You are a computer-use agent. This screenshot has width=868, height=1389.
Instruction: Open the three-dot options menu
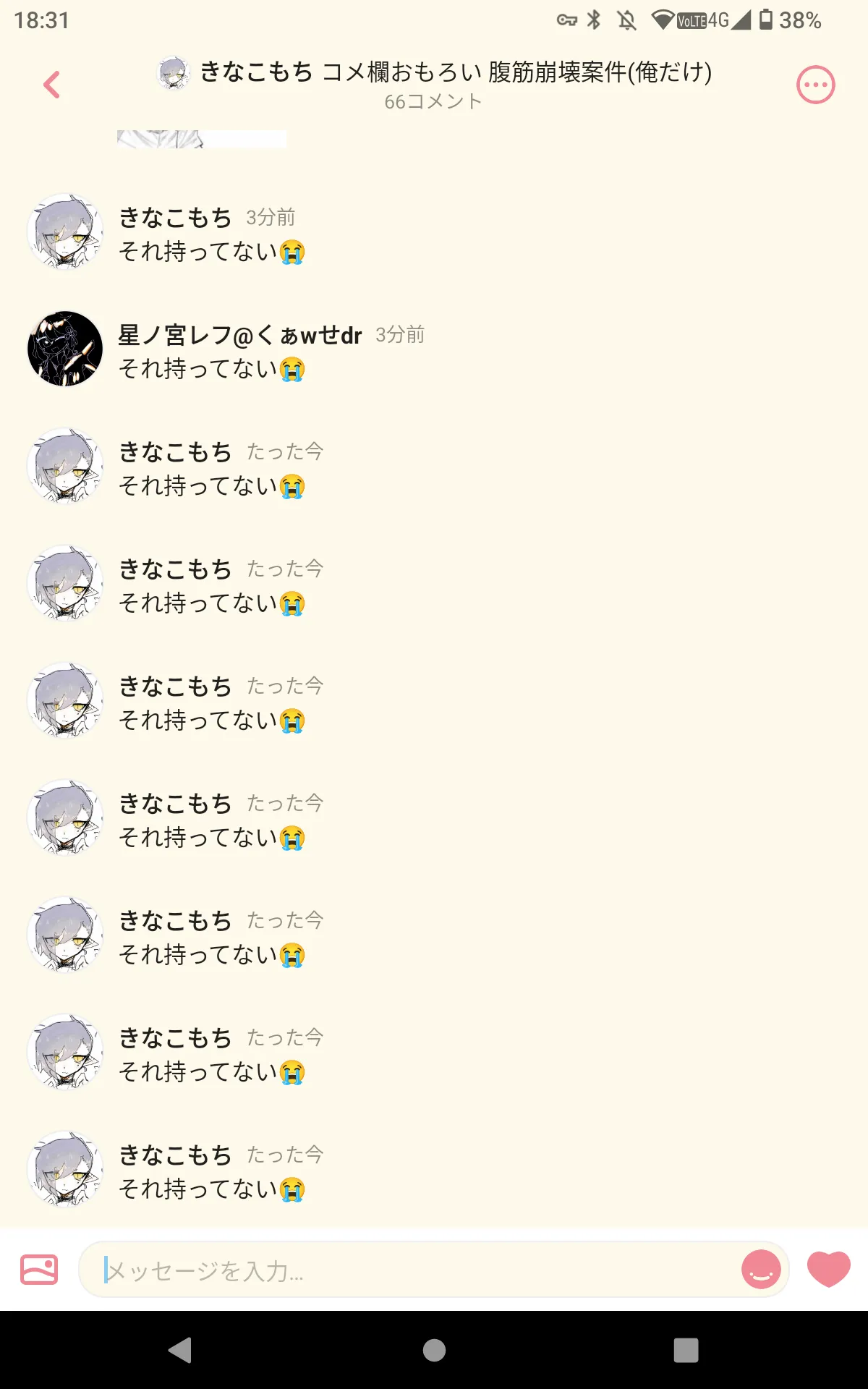(x=815, y=85)
